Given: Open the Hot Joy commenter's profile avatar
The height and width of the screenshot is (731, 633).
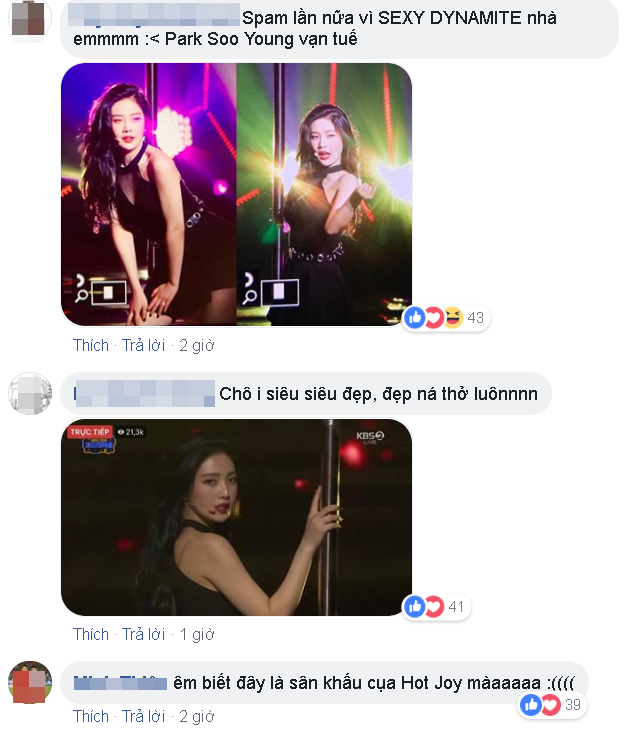Looking at the screenshot, I should click(29, 683).
